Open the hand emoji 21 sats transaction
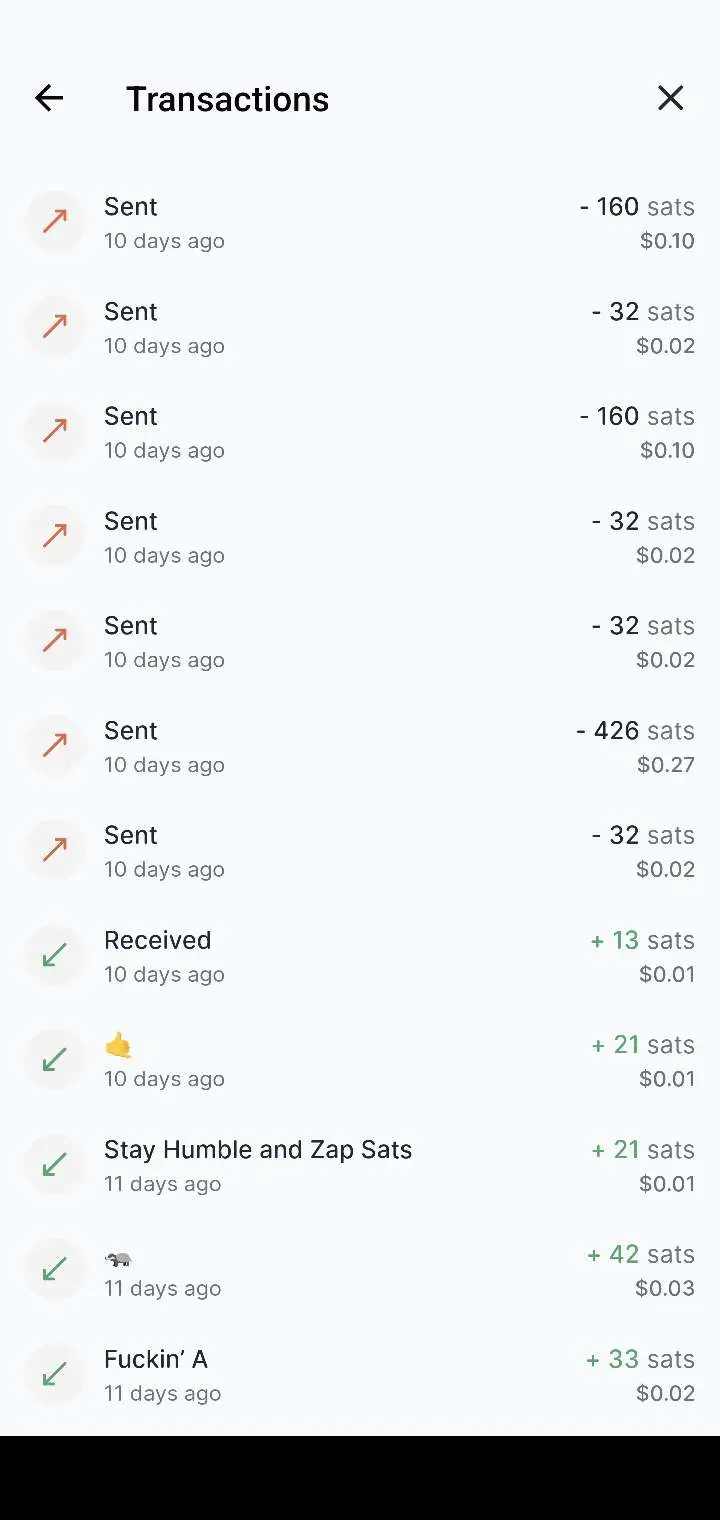This screenshot has width=720, height=1520. [x=360, y=1061]
